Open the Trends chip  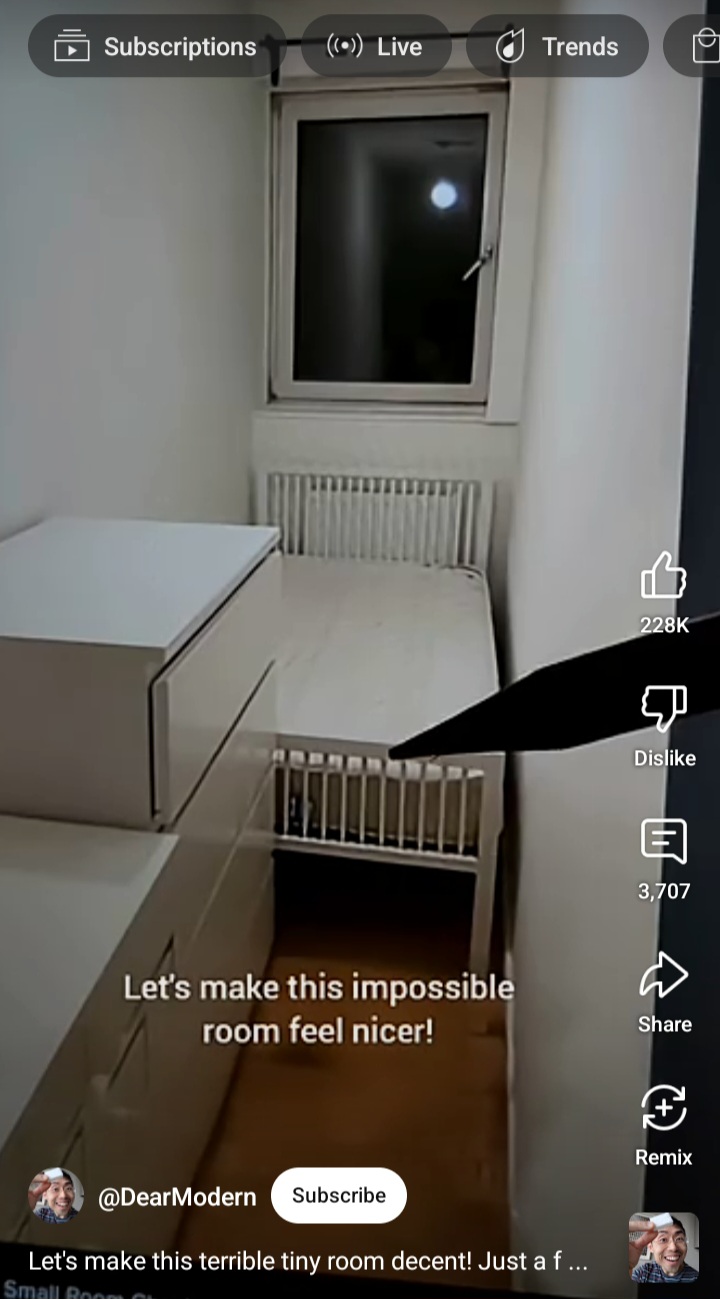[557, 46]
